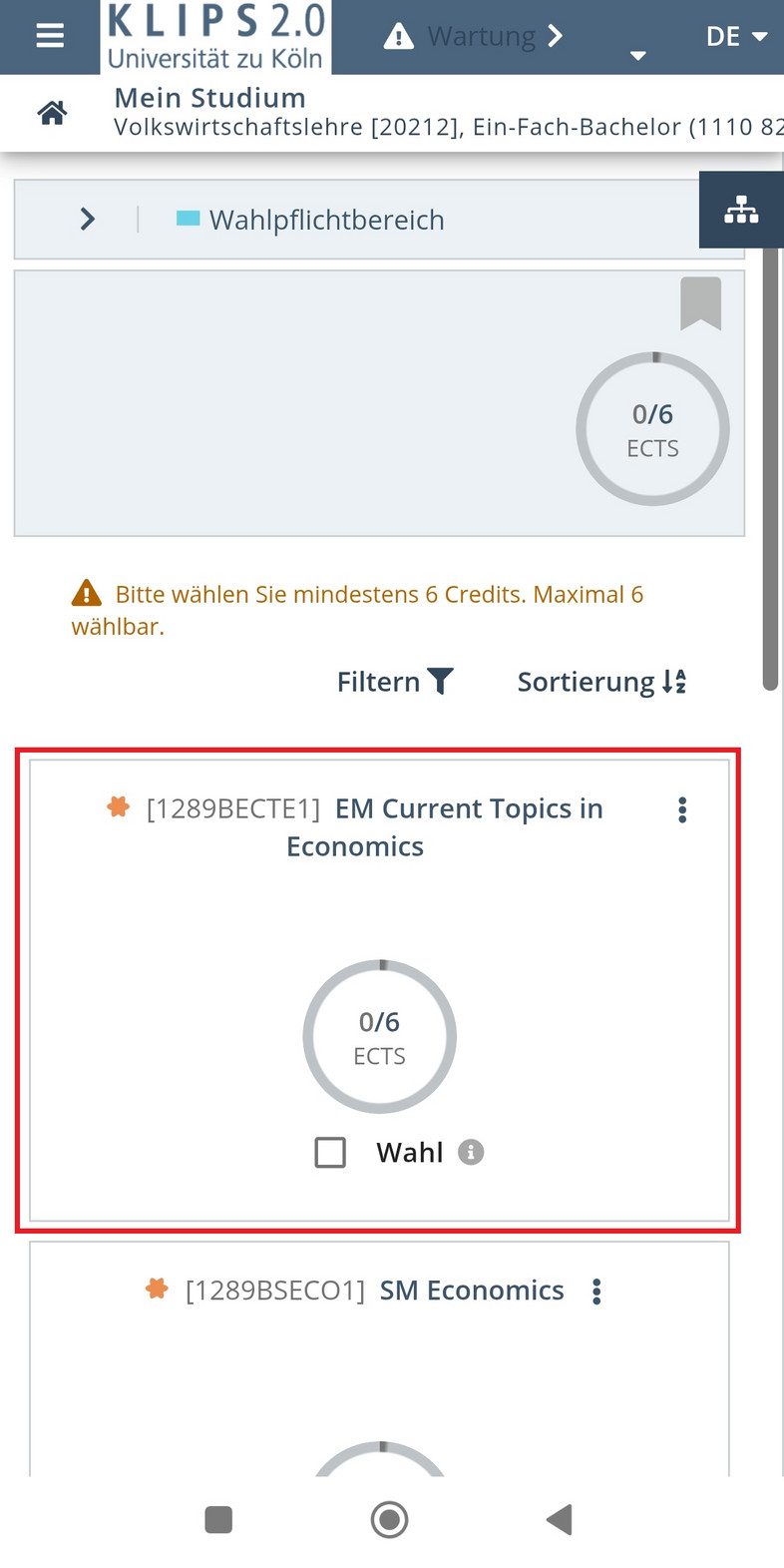The image size is (784, 1568).
Task: Open EM Current Topics in Economics
Action: point(445,826)
